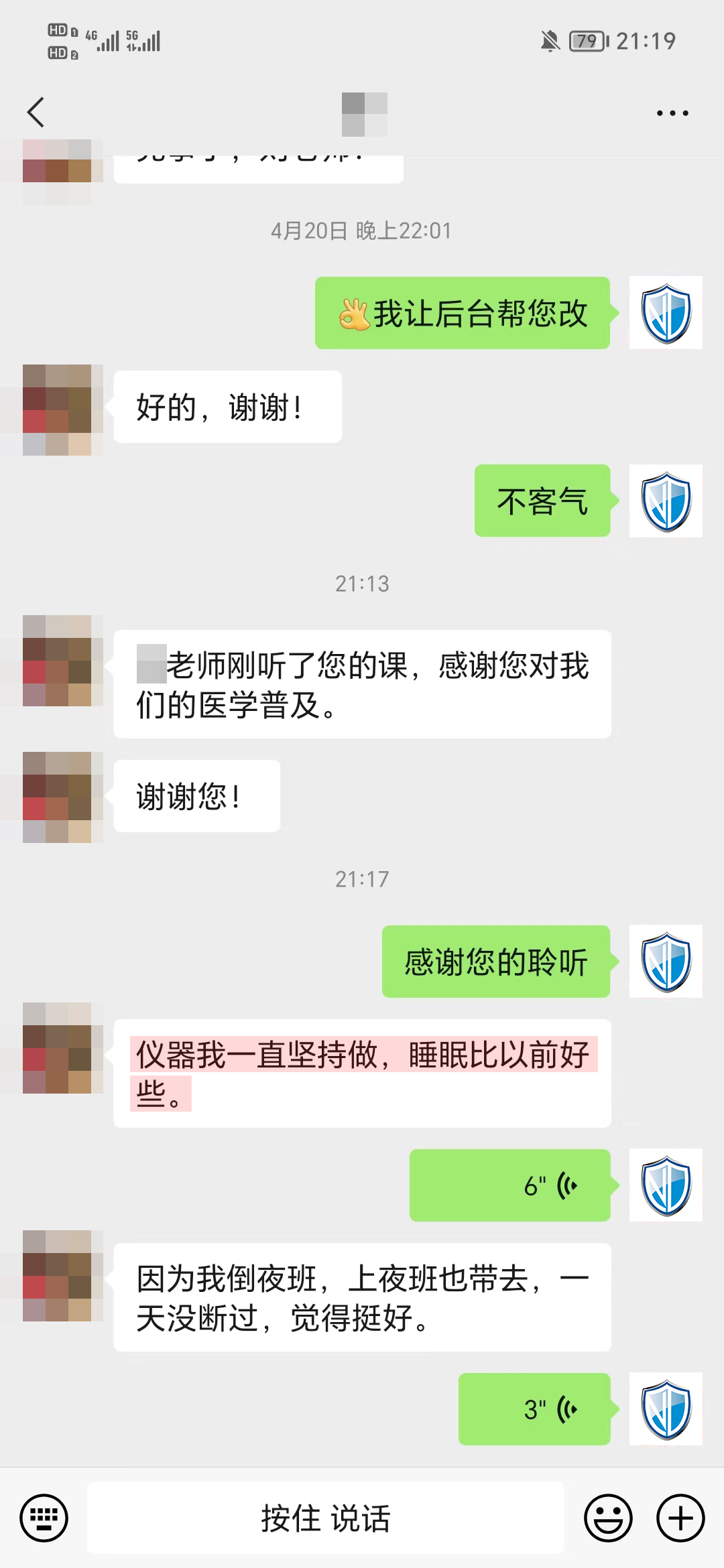Tap the avatar beside '谢谢您！' message
Viewport: 724px width, 1568px height.
click(x=60, y=796)
